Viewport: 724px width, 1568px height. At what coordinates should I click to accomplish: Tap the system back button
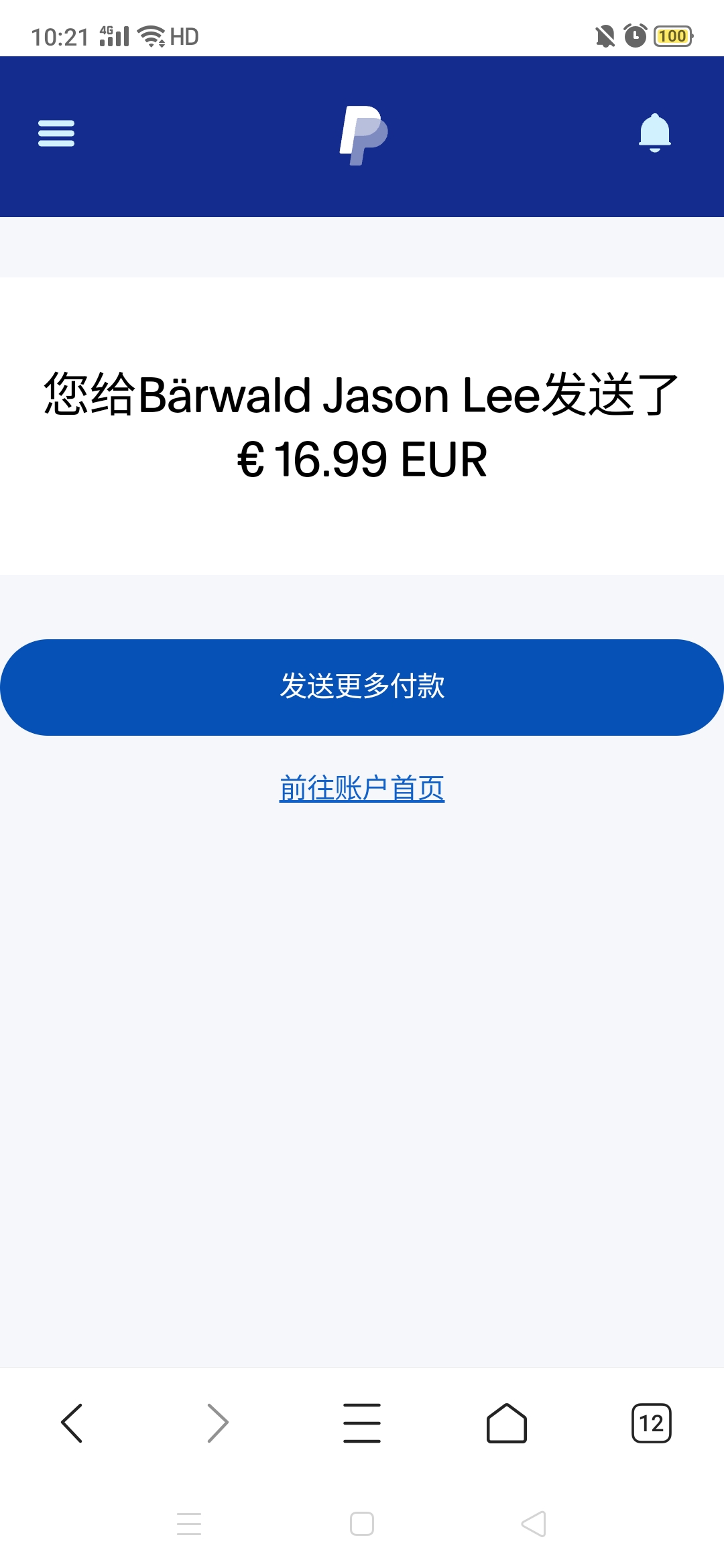[x=534, y=1524]
